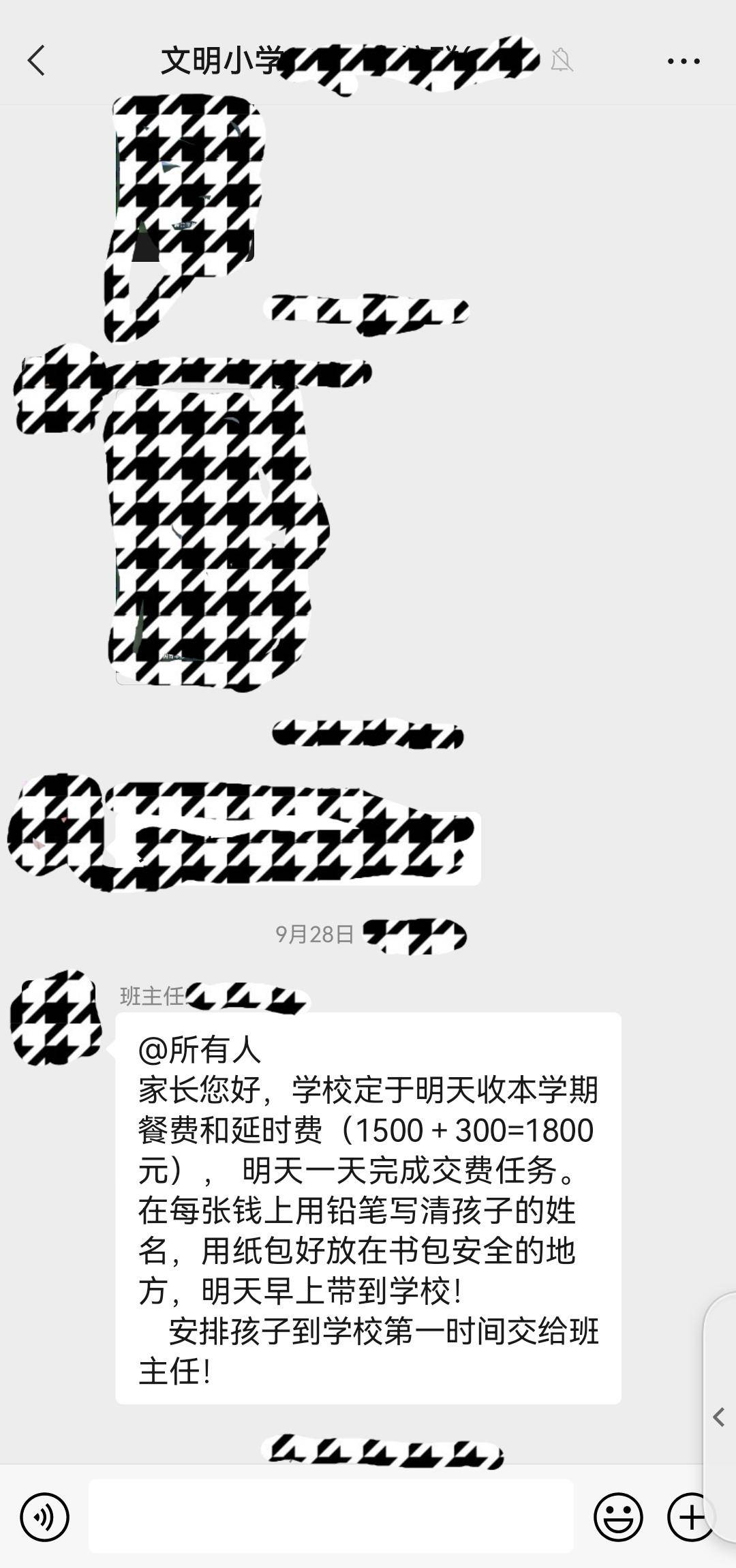Expand the floating side panel arrow

tap(718, 1417)
